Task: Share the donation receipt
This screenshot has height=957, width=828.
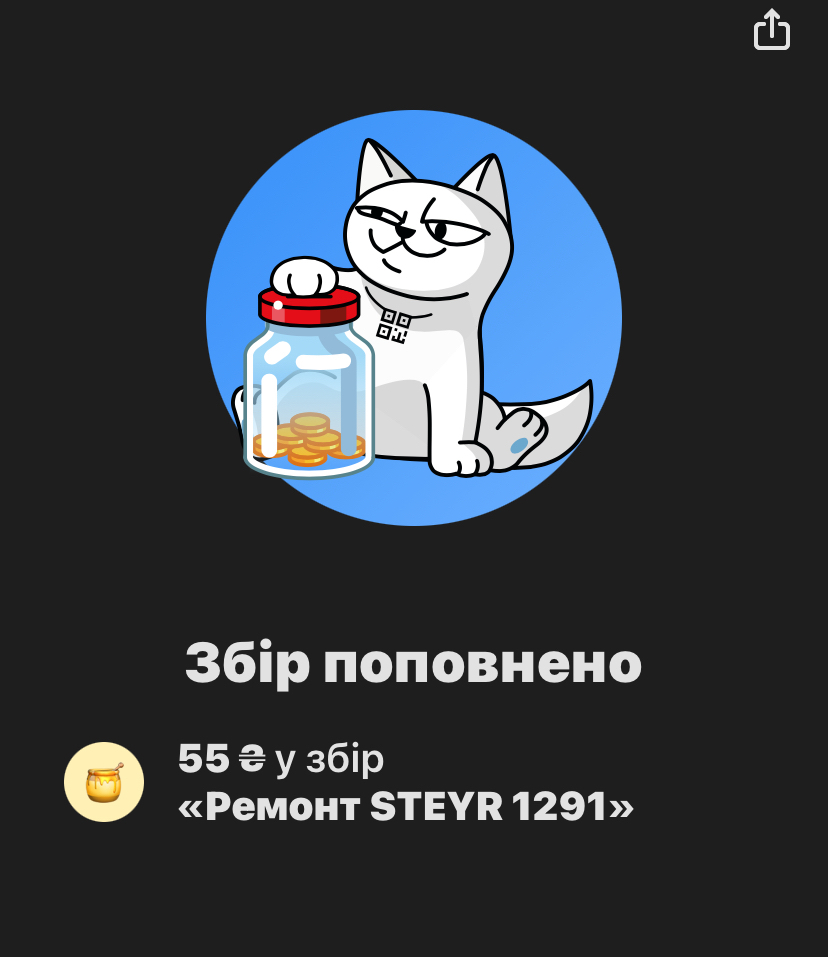Action: click(x=771, y=30)
